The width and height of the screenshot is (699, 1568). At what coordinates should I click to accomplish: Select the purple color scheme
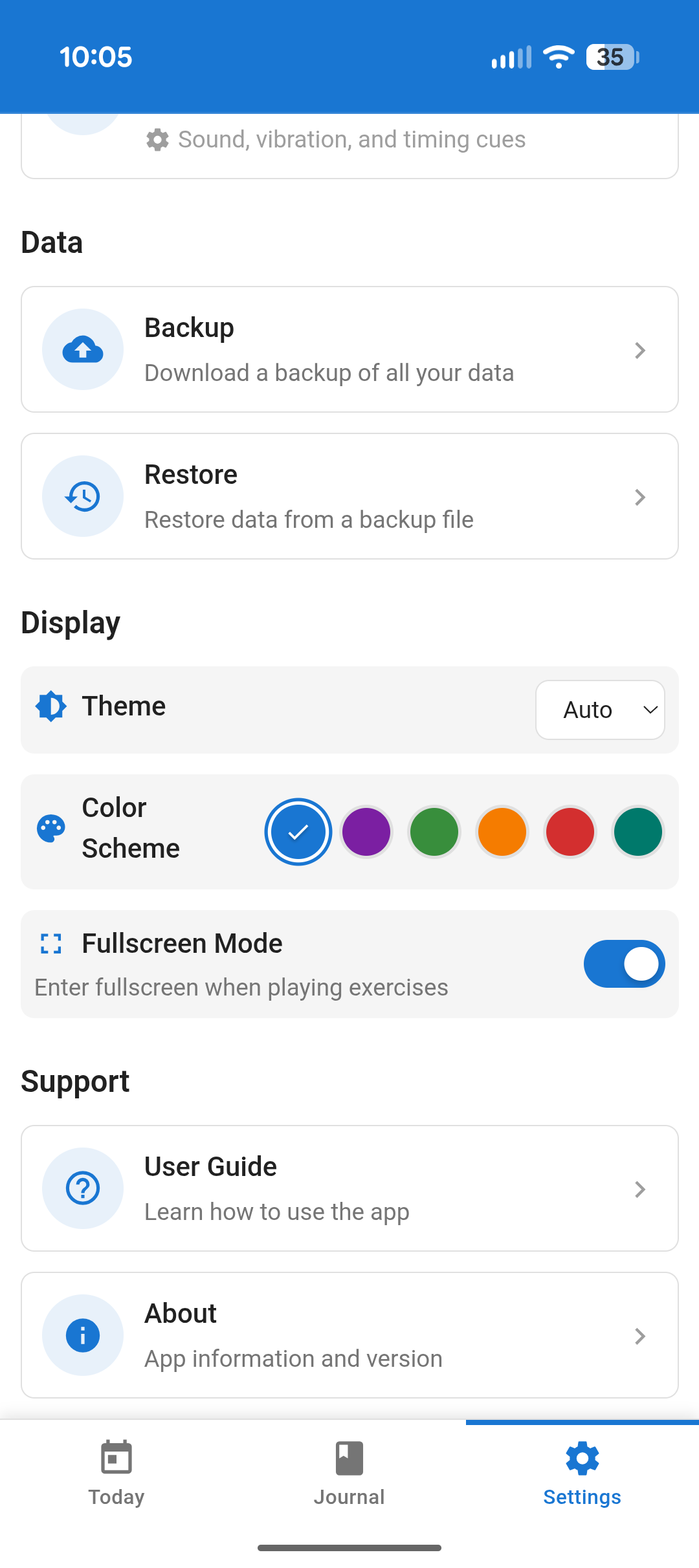coord(366,832)
